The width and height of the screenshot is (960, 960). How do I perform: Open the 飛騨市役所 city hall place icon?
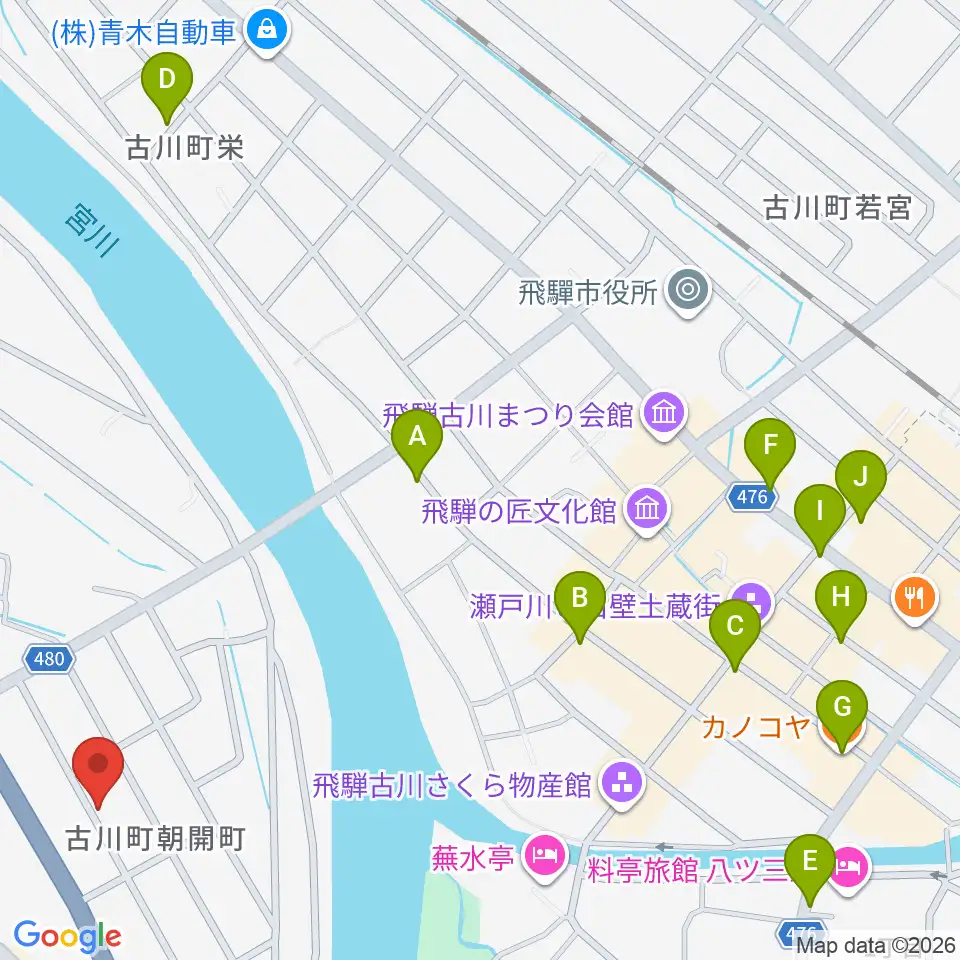pos(689,292)
